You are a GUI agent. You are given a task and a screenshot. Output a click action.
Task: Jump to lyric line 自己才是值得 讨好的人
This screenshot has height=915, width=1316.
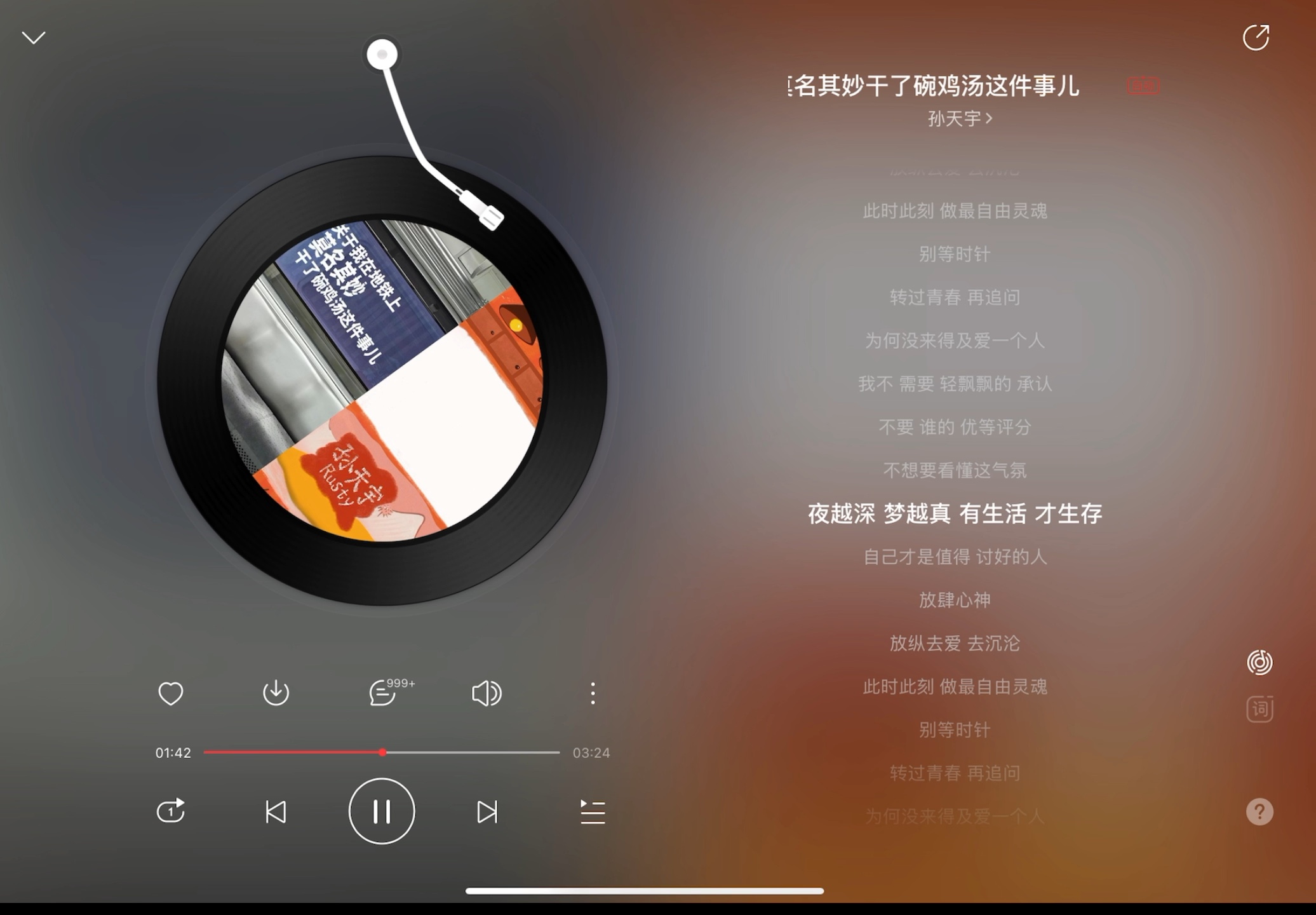click(x=955, y=557)
